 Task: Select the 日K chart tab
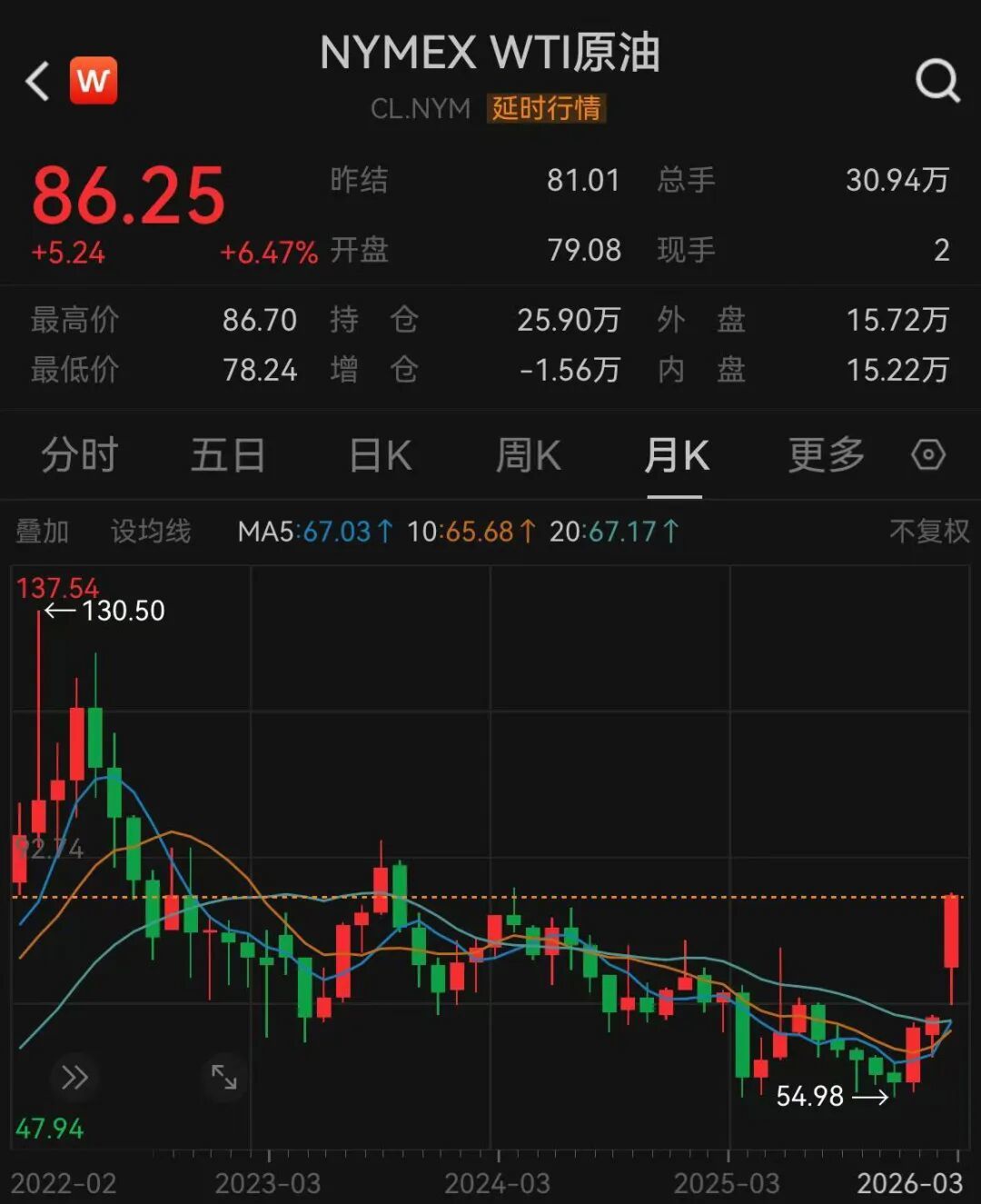click(x=381, y=455)
